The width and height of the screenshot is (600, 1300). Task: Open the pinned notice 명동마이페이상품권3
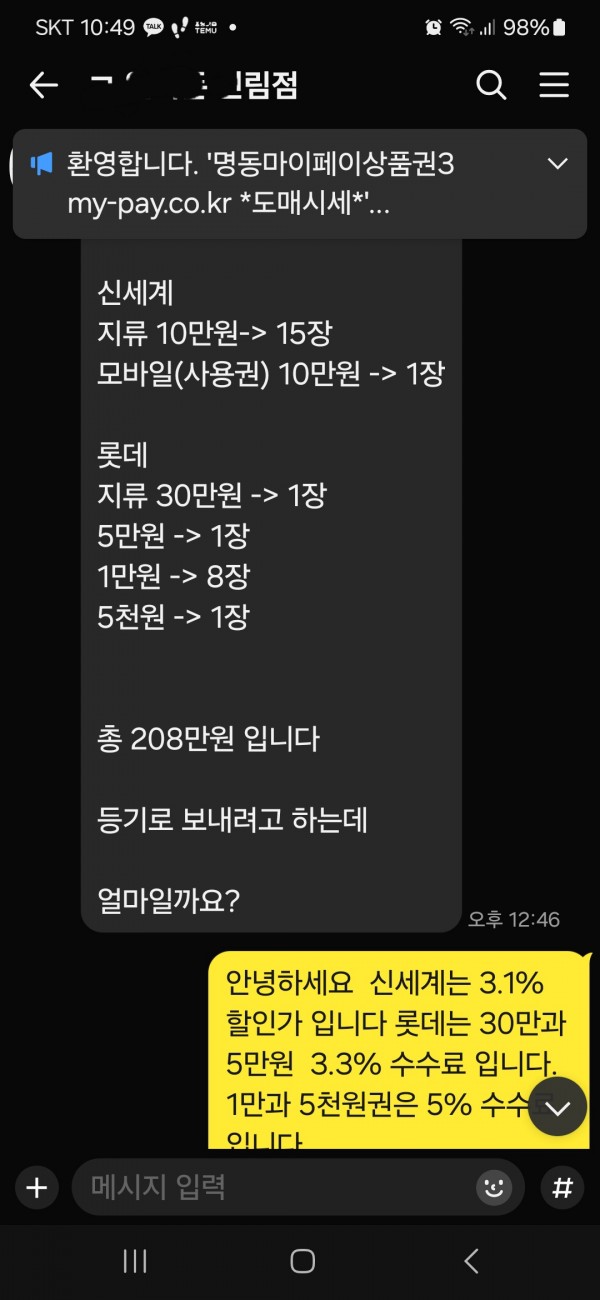(270, 184)
